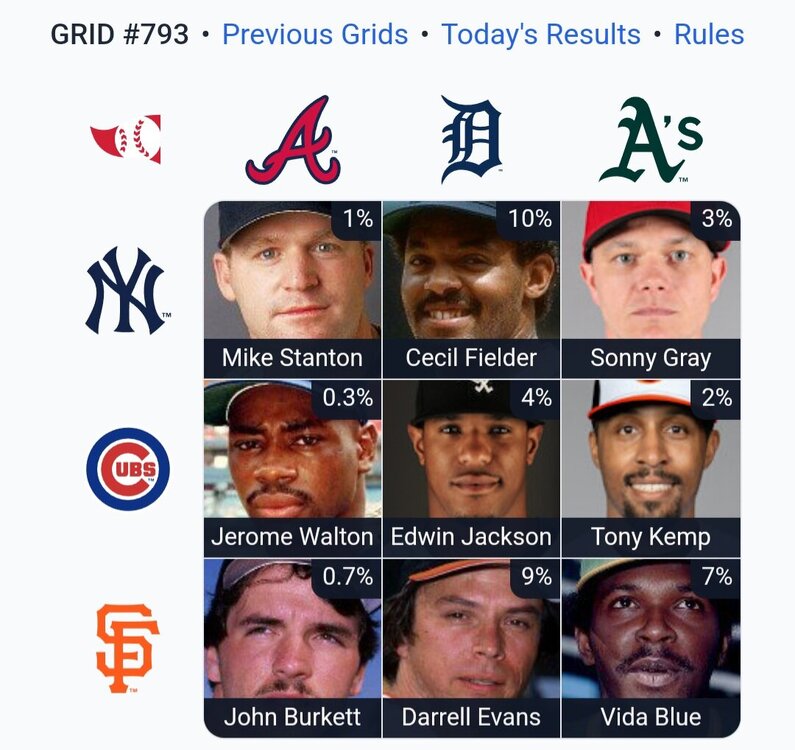This screenshot has height=750, width=795.
Task: Open the Cecil Fielder cell
Action: [x=471, y=289]
